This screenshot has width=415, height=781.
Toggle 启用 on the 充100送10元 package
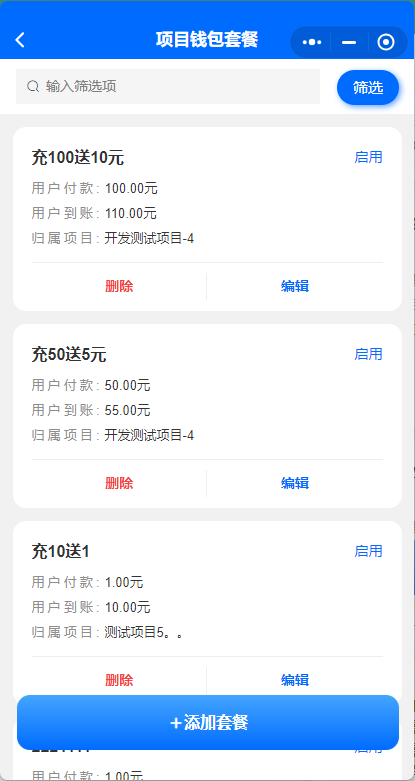click(x=368, y=157)
